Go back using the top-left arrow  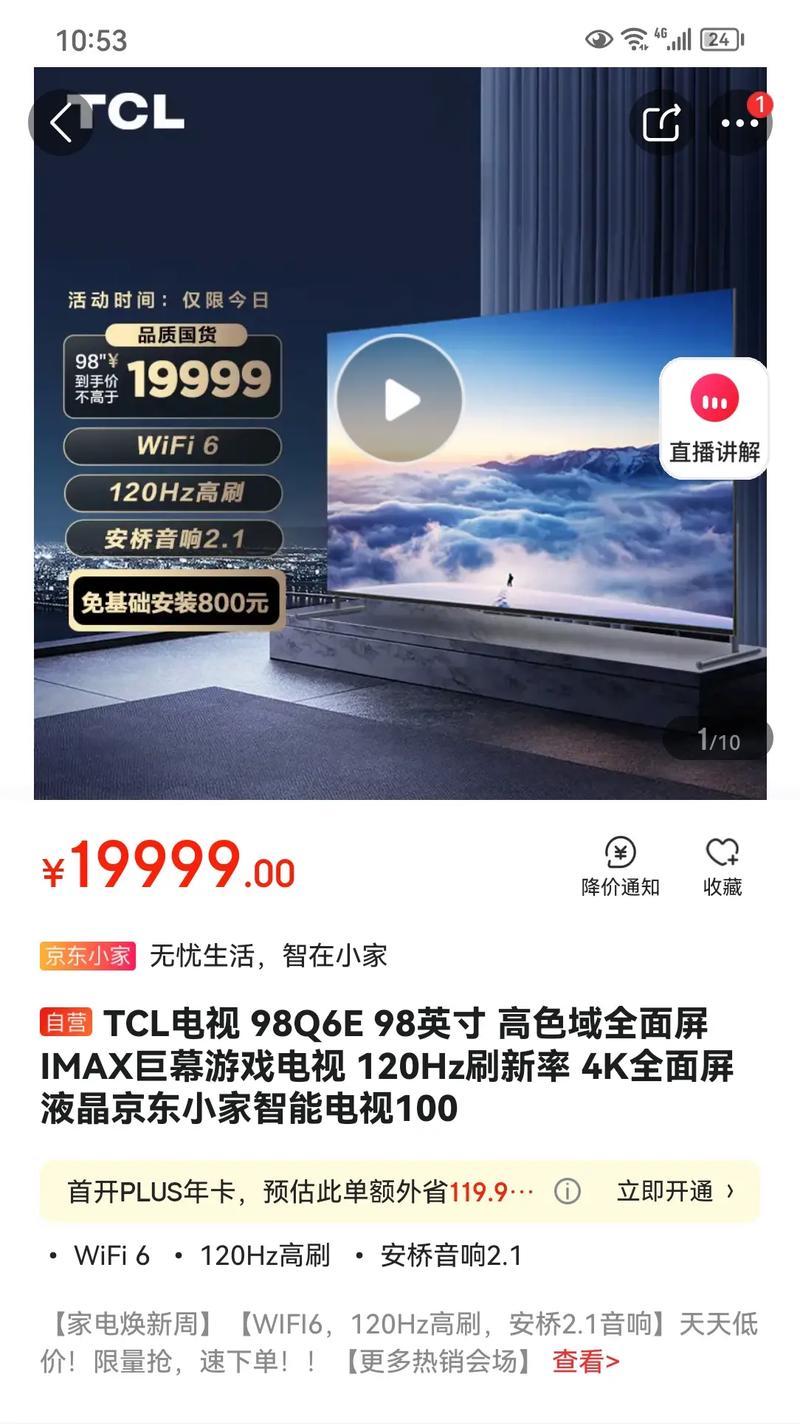(61, 122)
